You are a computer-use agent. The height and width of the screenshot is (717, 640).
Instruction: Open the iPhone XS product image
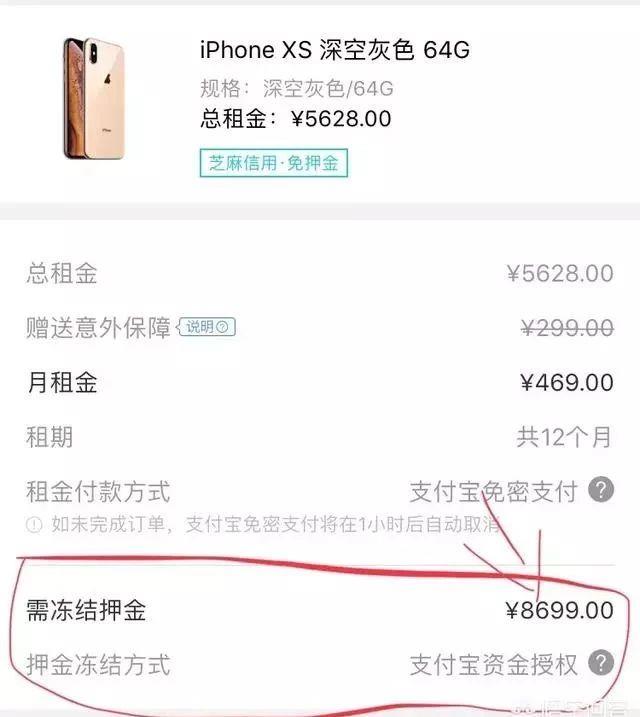pos(95,98)
